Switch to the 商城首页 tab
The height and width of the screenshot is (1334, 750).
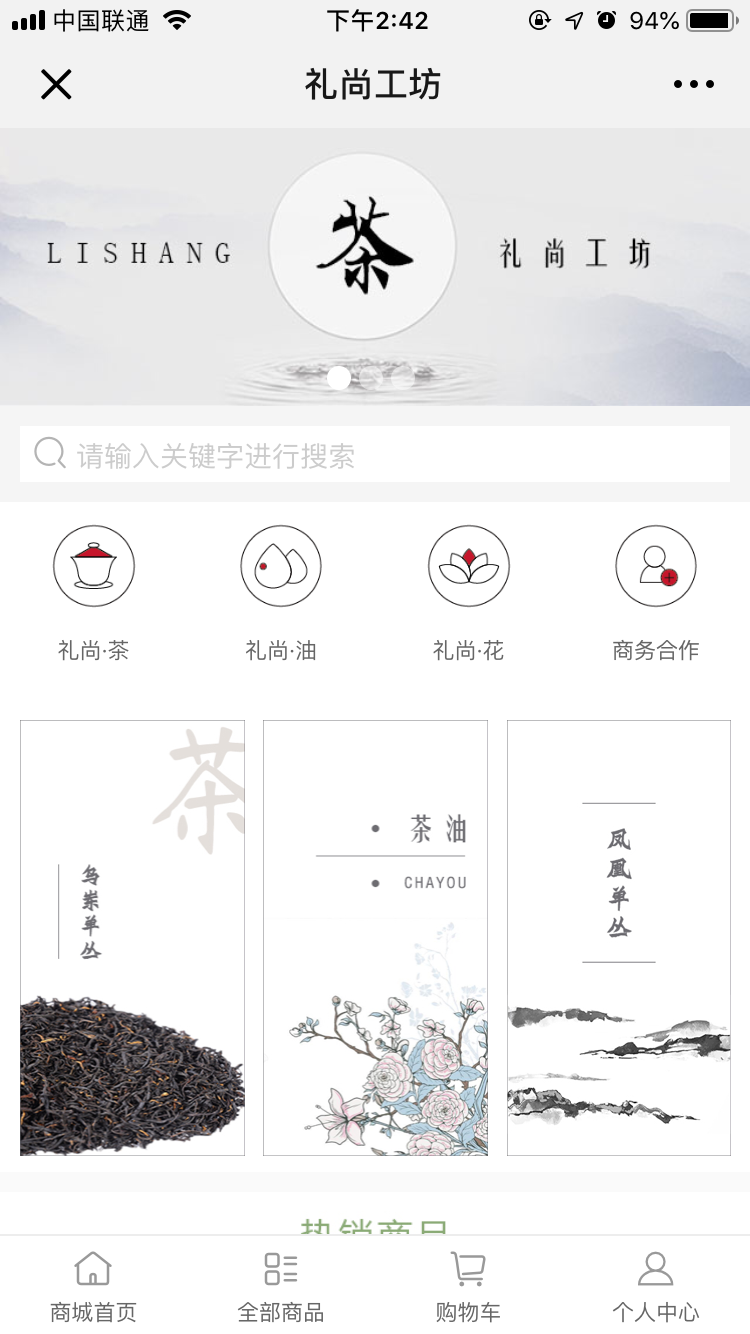click(93, 1285)
